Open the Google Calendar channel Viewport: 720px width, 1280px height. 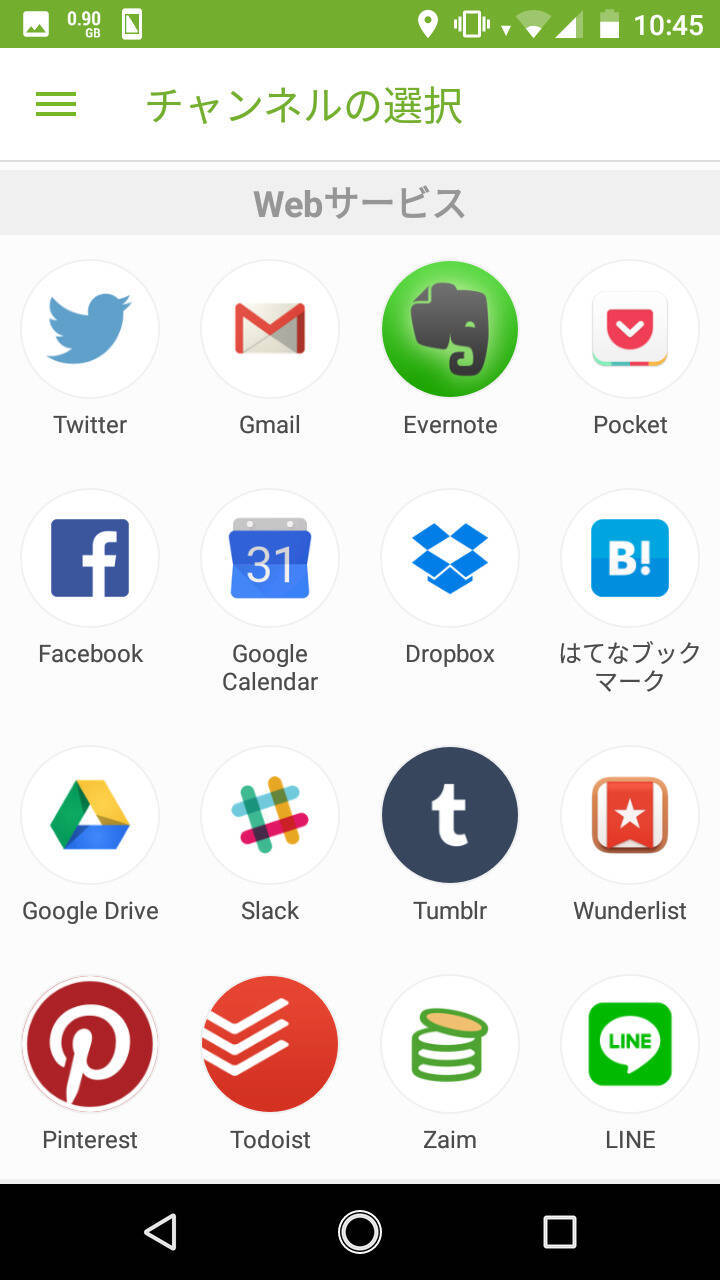[x=270, y=558]
